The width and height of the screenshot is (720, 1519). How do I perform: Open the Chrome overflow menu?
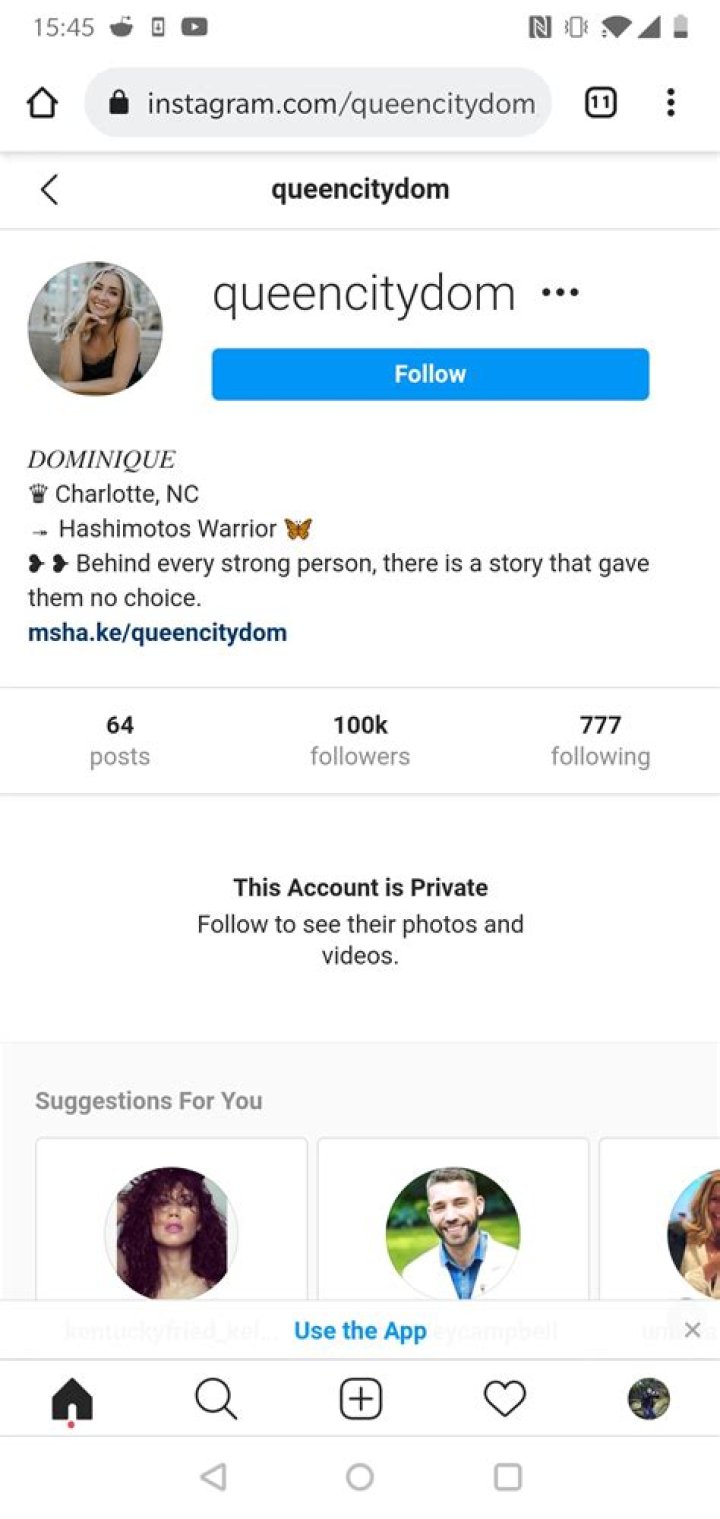(670, 102)
